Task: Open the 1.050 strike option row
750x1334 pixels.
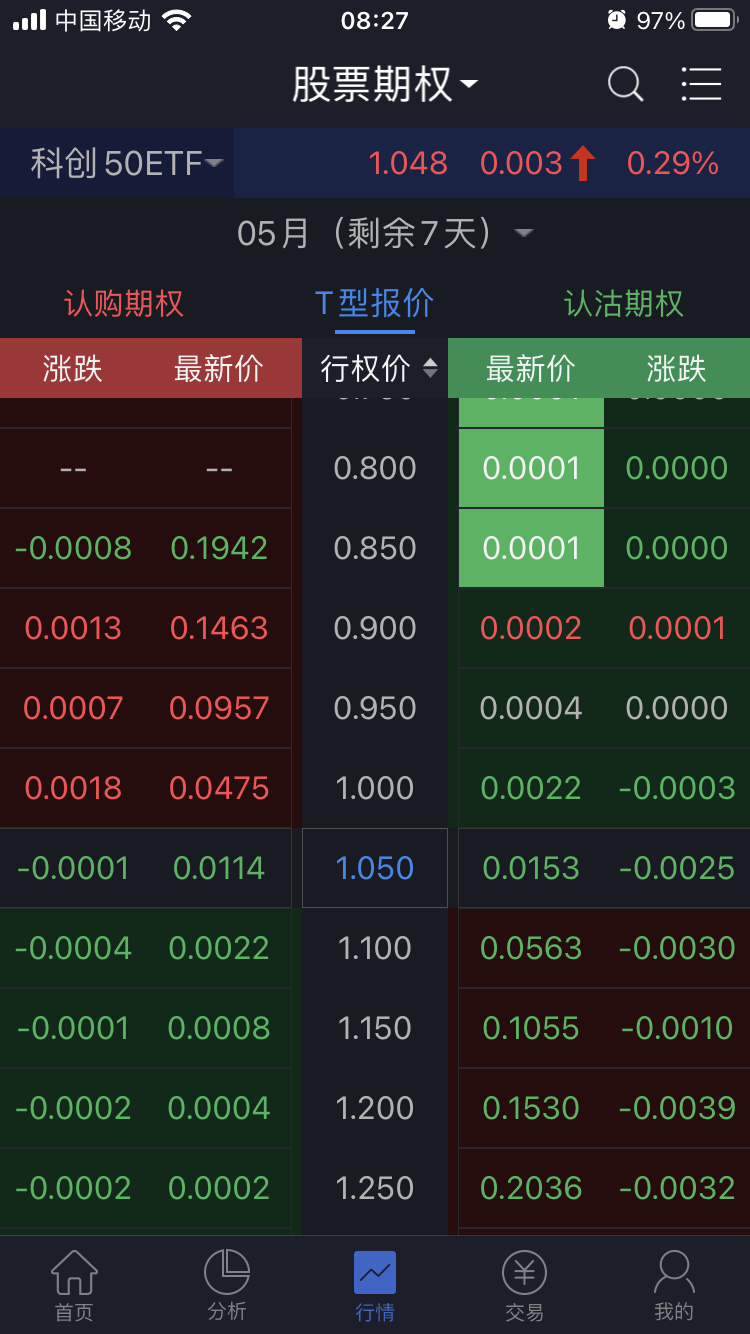Action: click(x=375, y=868)
